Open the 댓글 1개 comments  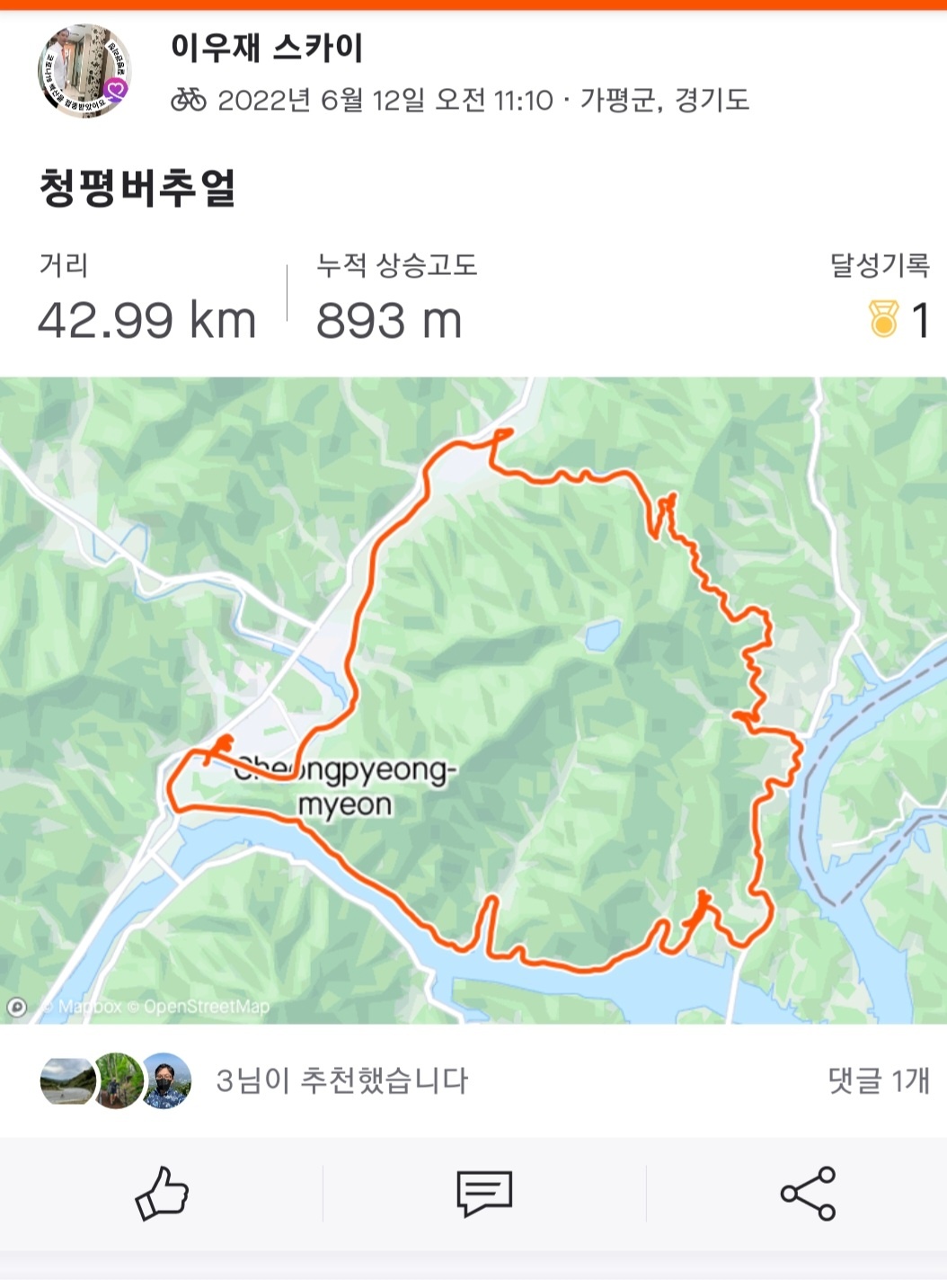877,1080
